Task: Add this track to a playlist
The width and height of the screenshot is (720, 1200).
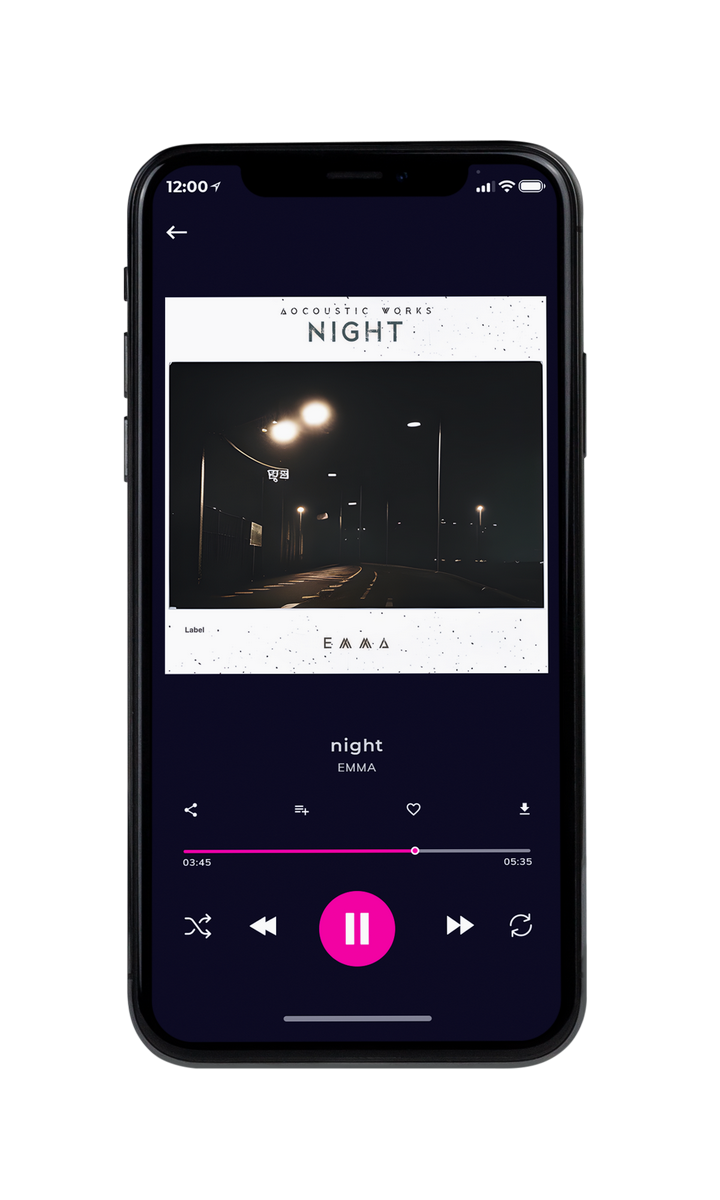Action: [301, 810]
